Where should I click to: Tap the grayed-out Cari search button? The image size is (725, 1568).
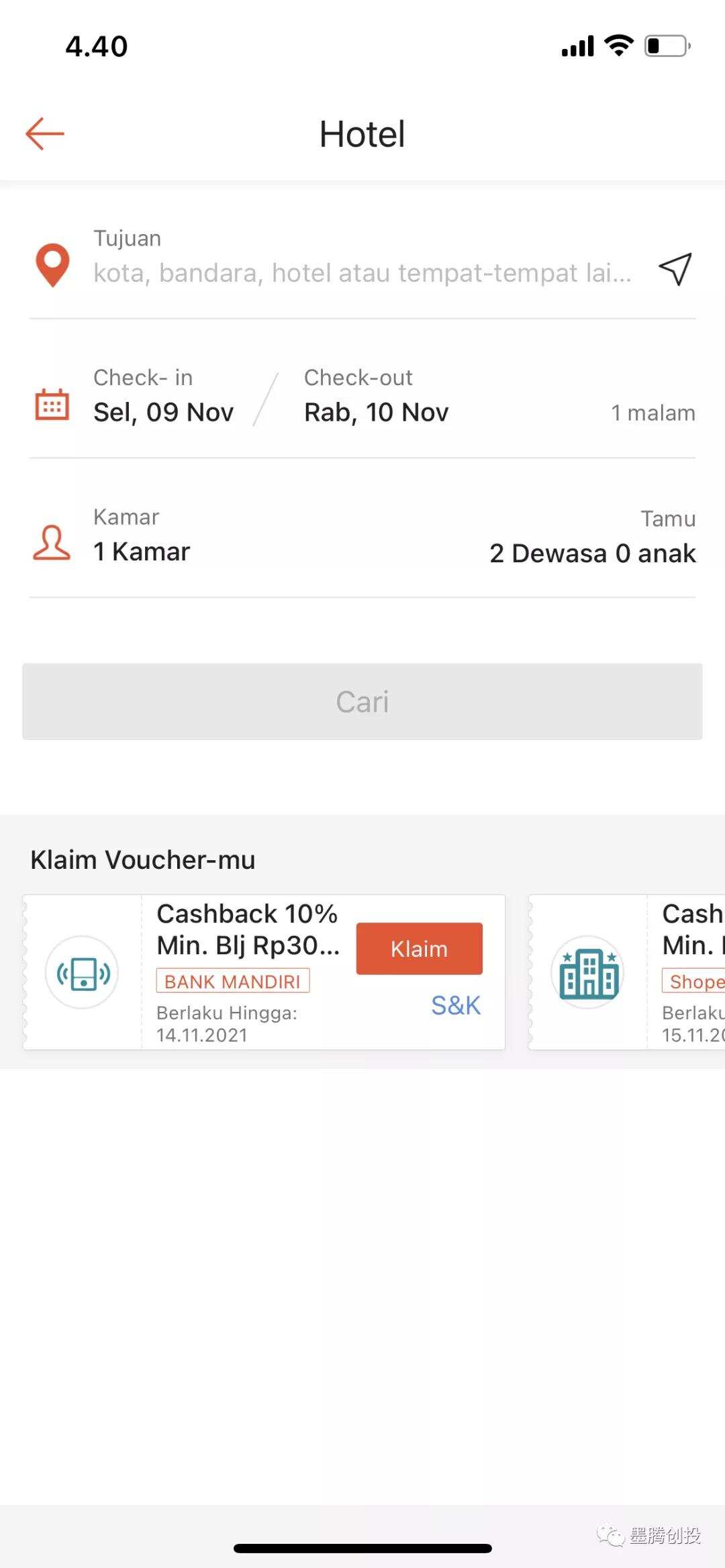pos(362,701)
